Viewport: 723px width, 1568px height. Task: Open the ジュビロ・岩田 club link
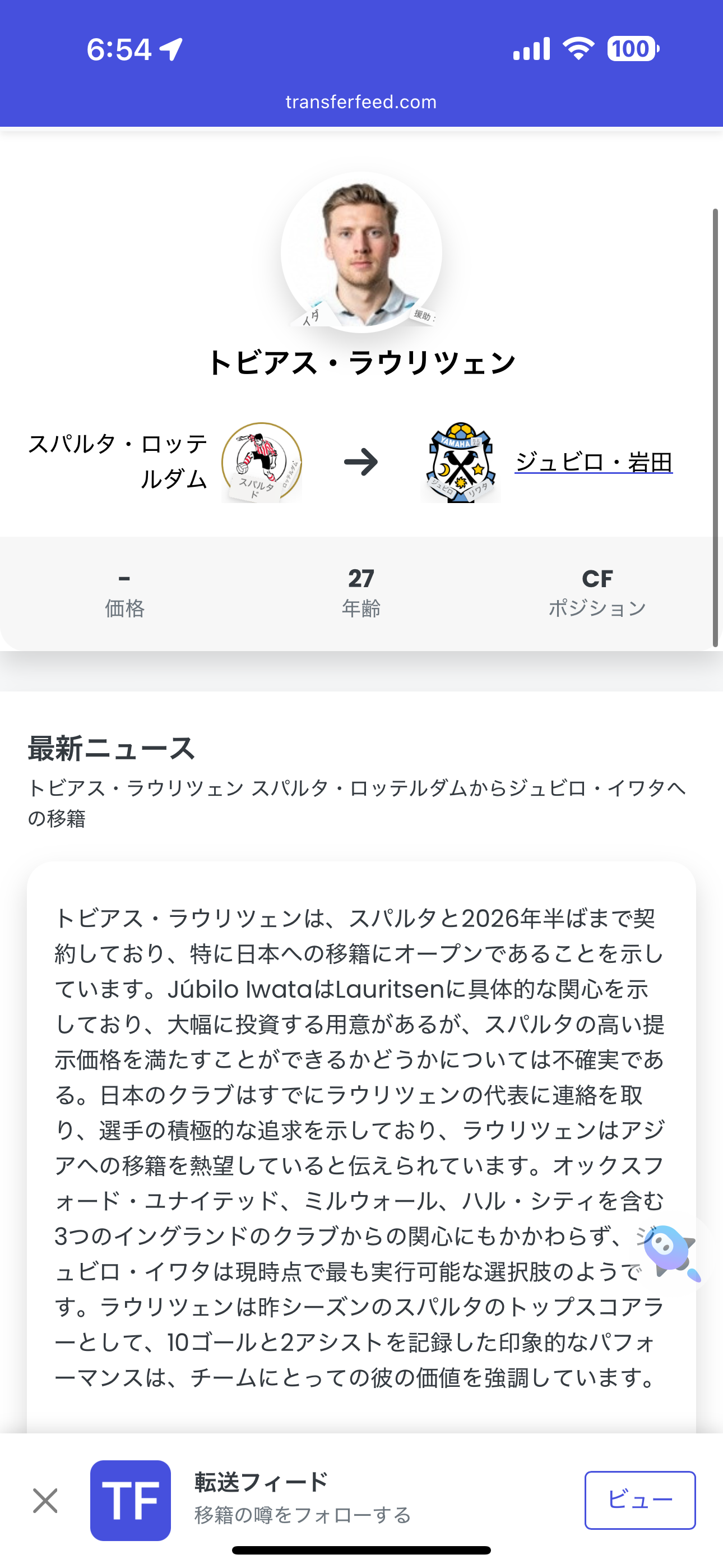point(594,462)
